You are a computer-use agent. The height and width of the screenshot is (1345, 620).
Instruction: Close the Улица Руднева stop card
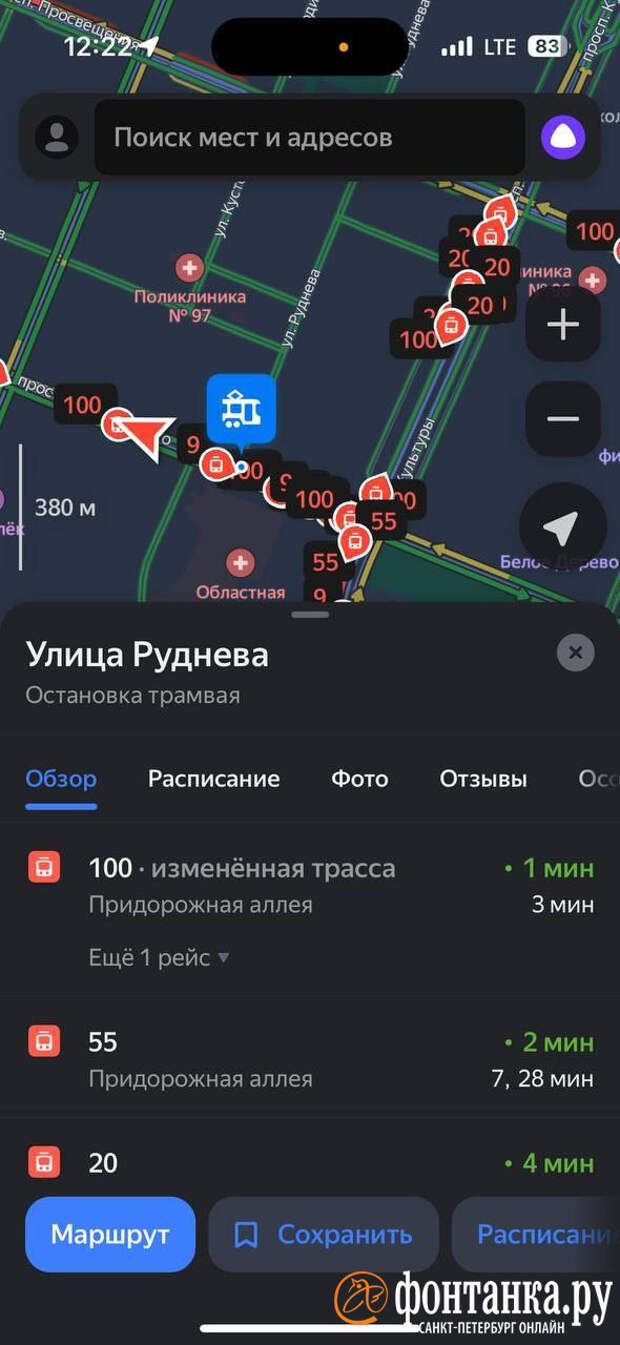tap(575, 653)
